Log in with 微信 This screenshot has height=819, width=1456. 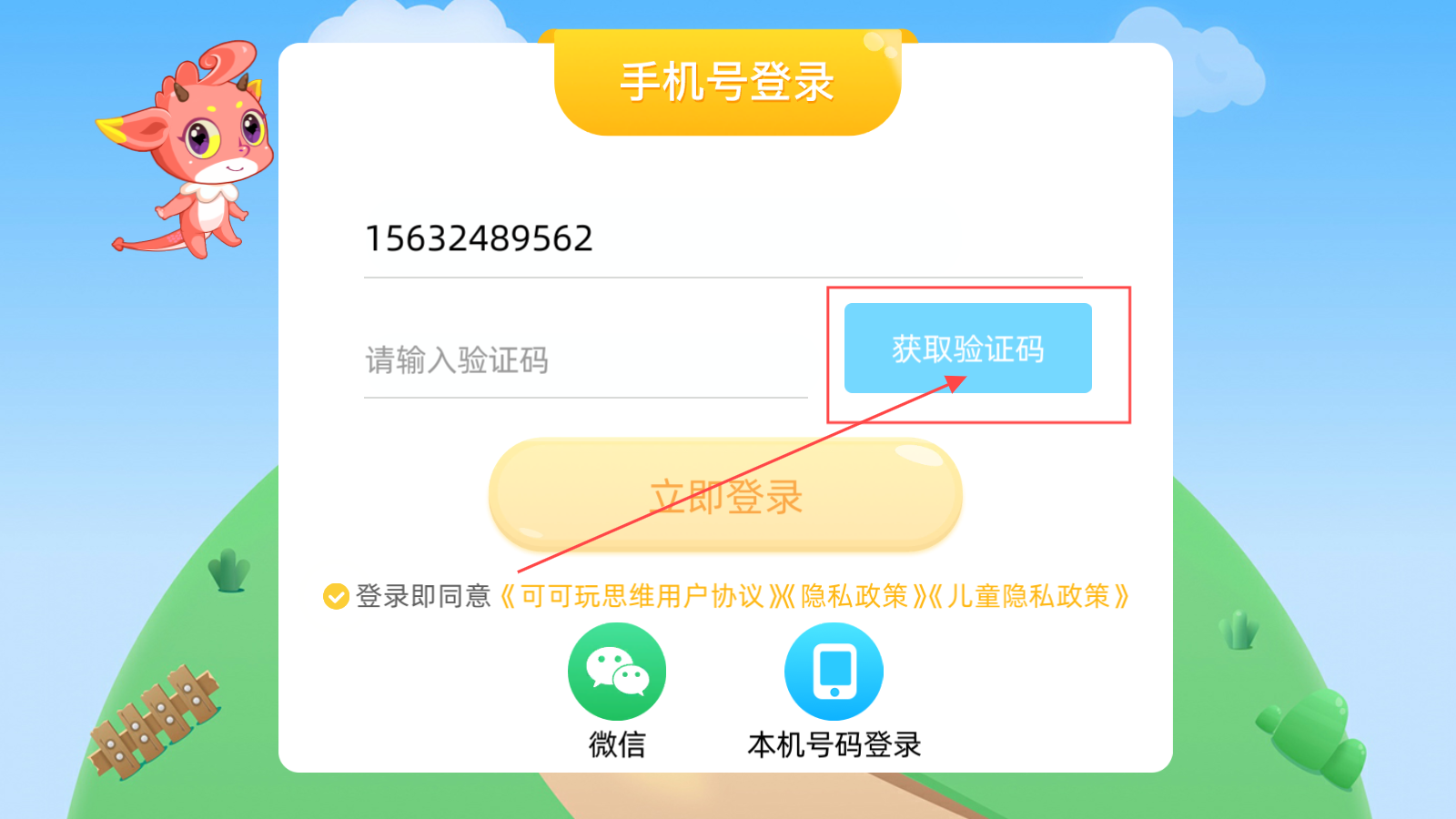click(617, 672)
